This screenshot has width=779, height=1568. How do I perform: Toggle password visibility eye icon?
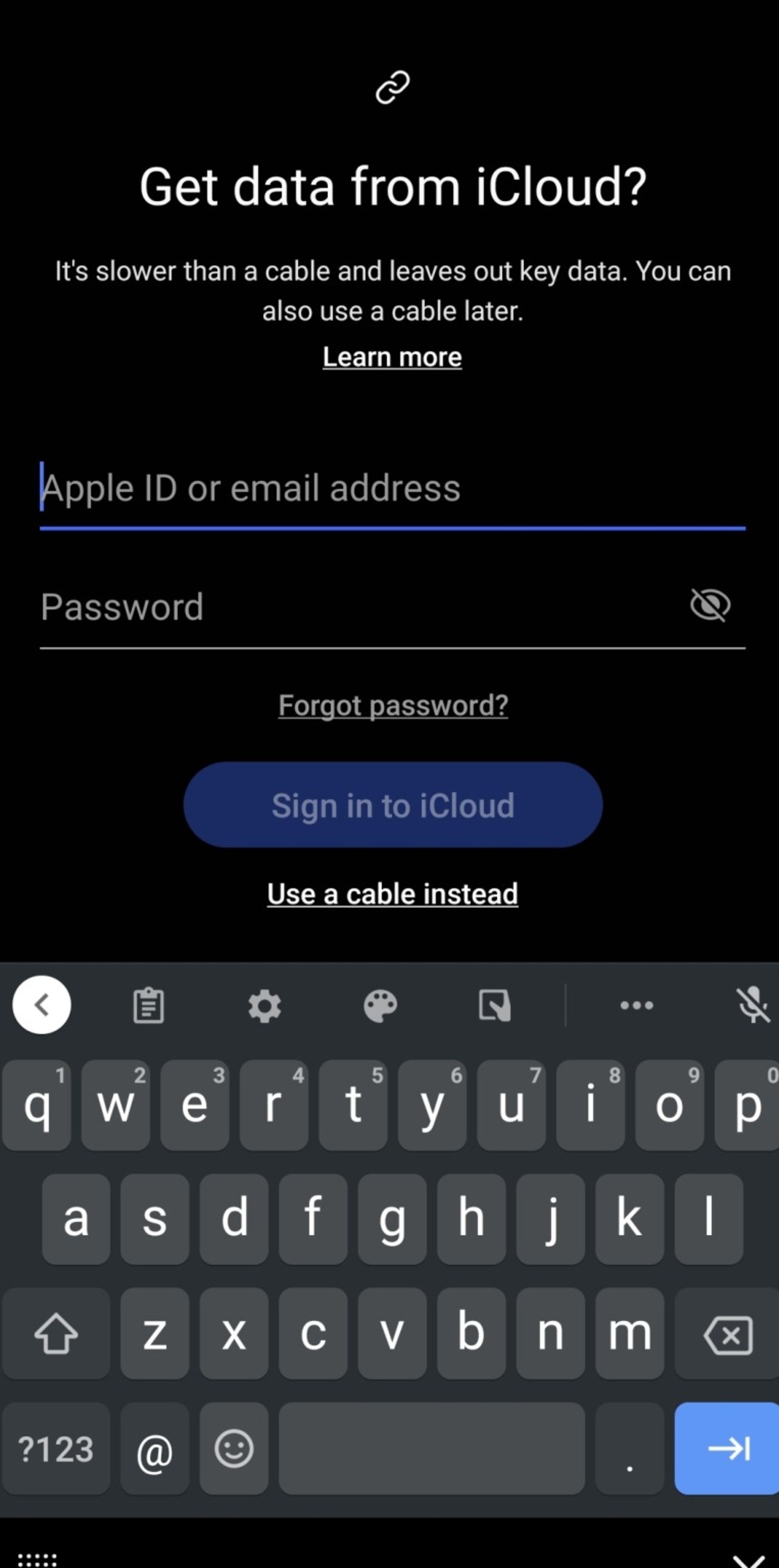pyautogui.click(x=710, y=605)
